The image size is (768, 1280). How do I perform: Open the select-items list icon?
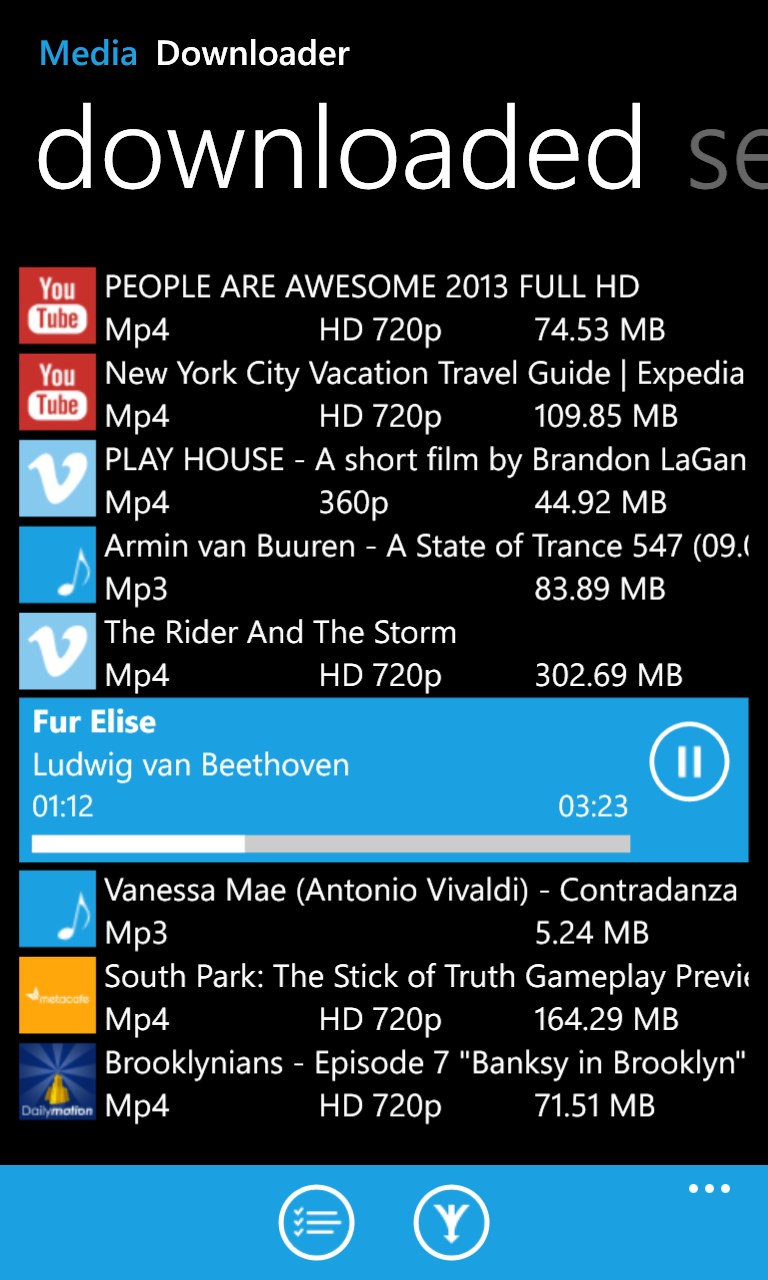pyautogui.click(x=316, y=1221)
